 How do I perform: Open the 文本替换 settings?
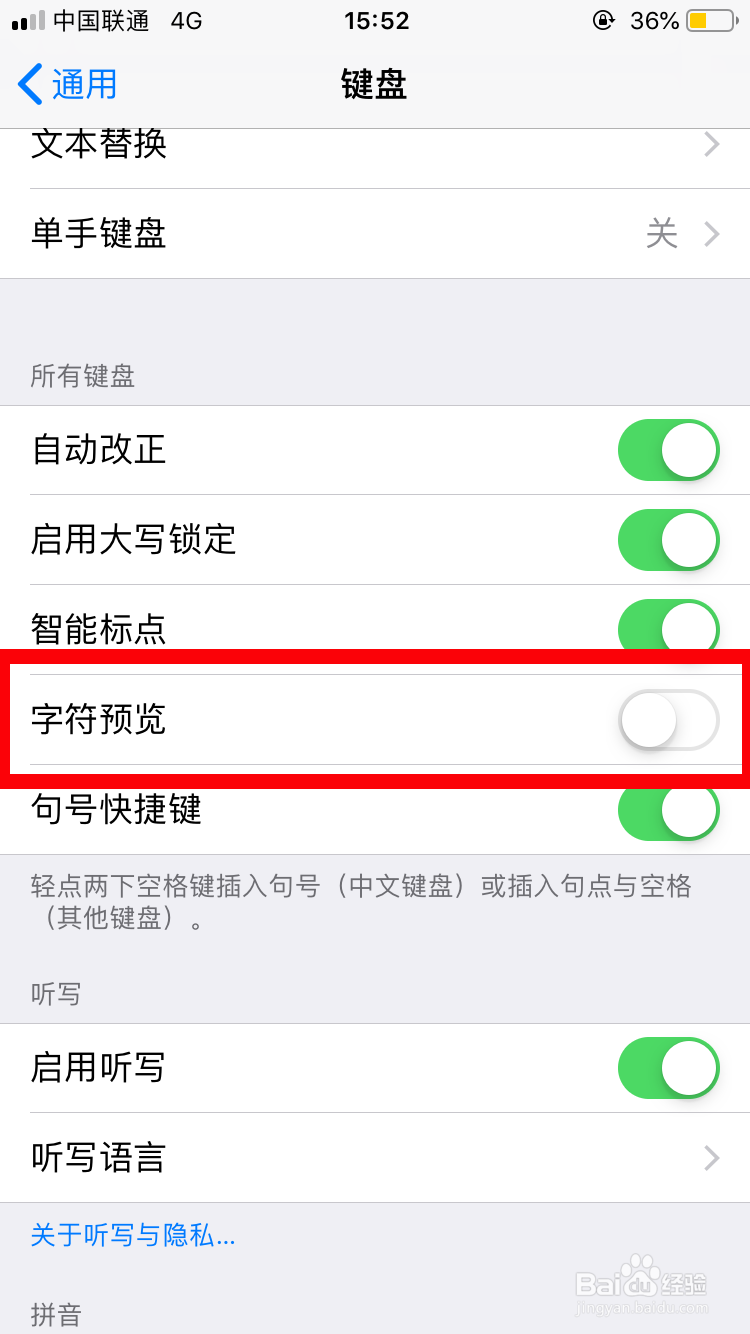375,145
